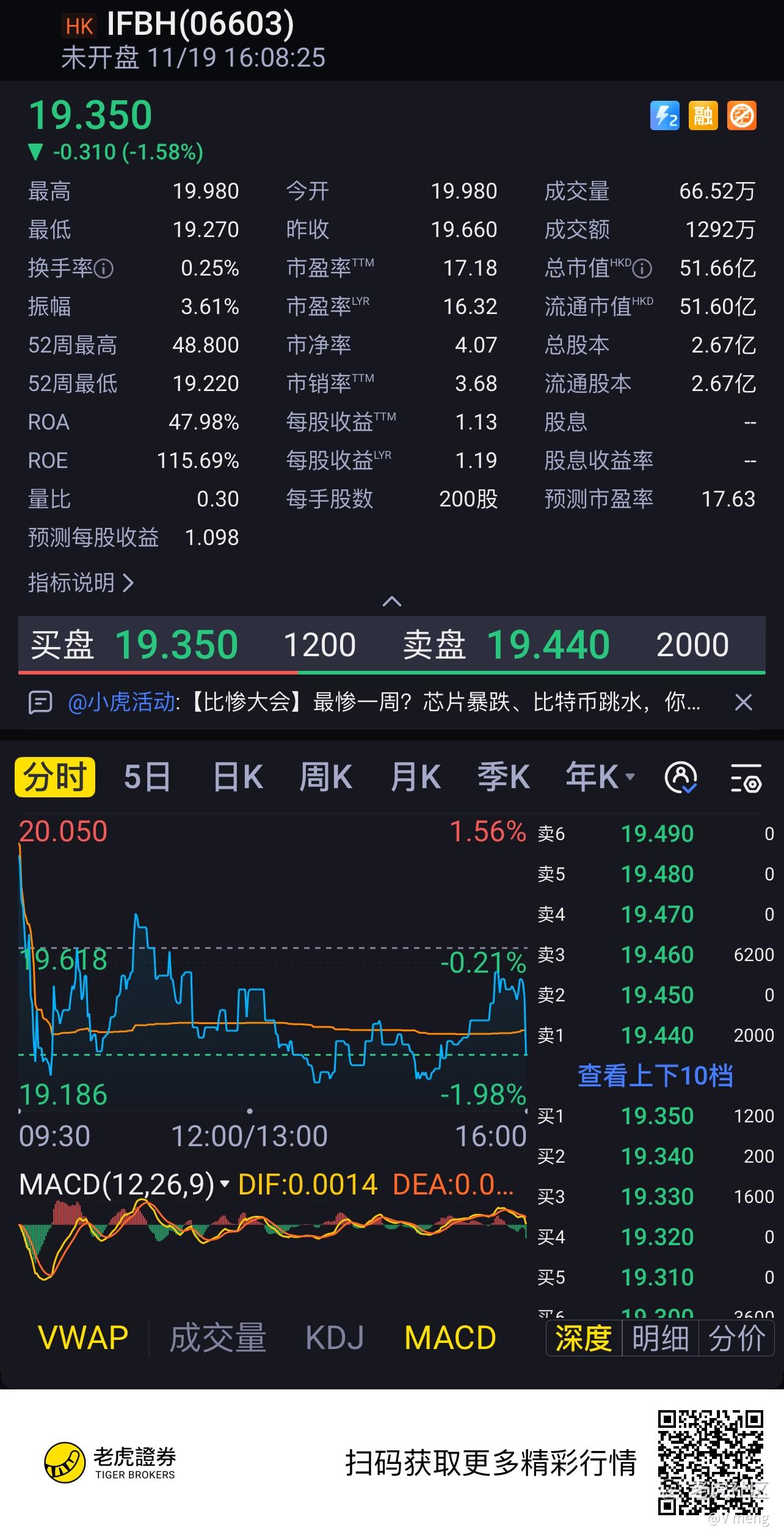Collapse the stock details panel
This screenshot has height=1536, width=784.
391,602
